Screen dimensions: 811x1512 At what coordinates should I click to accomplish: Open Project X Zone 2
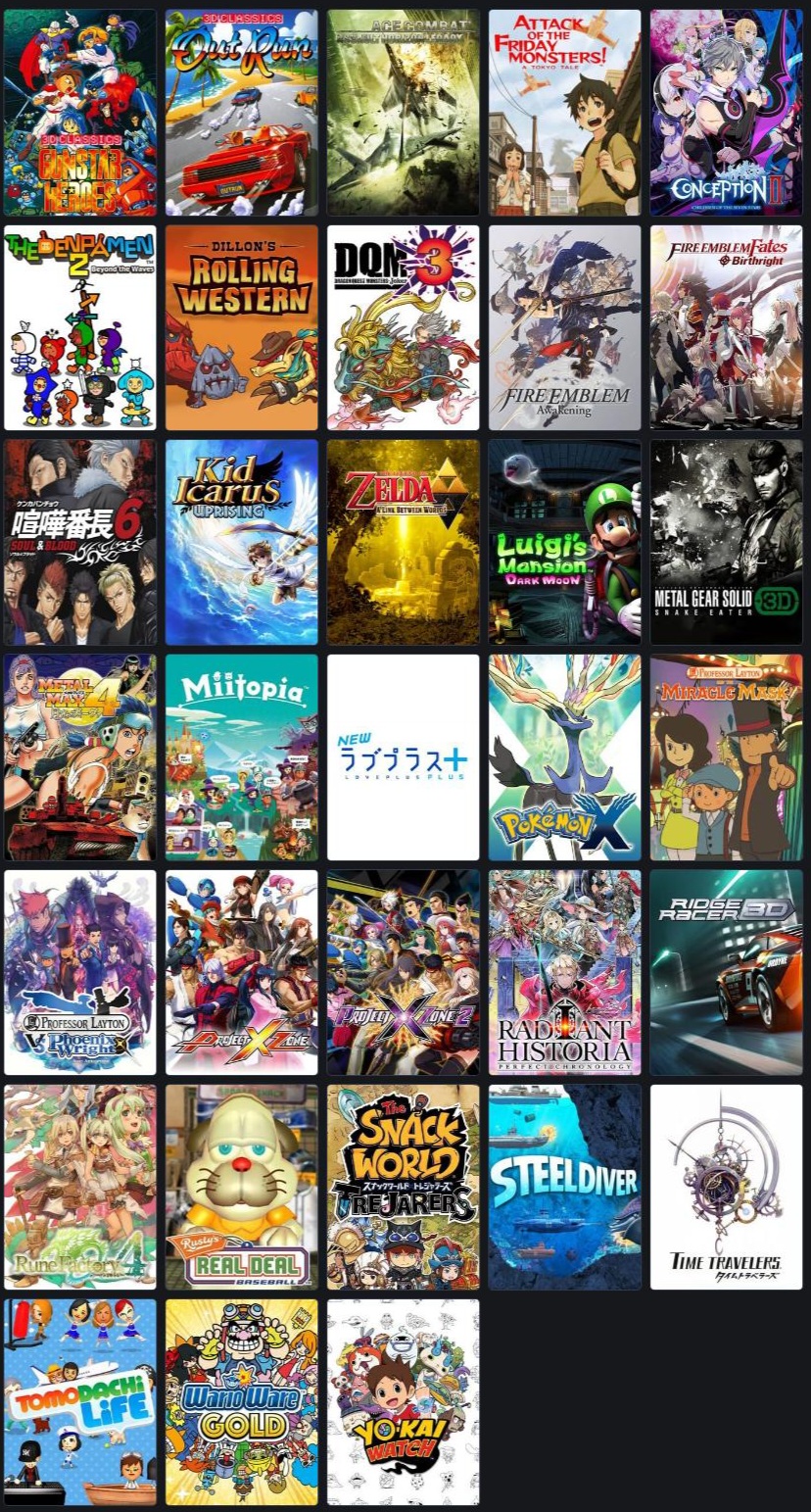tap(404, 972)
